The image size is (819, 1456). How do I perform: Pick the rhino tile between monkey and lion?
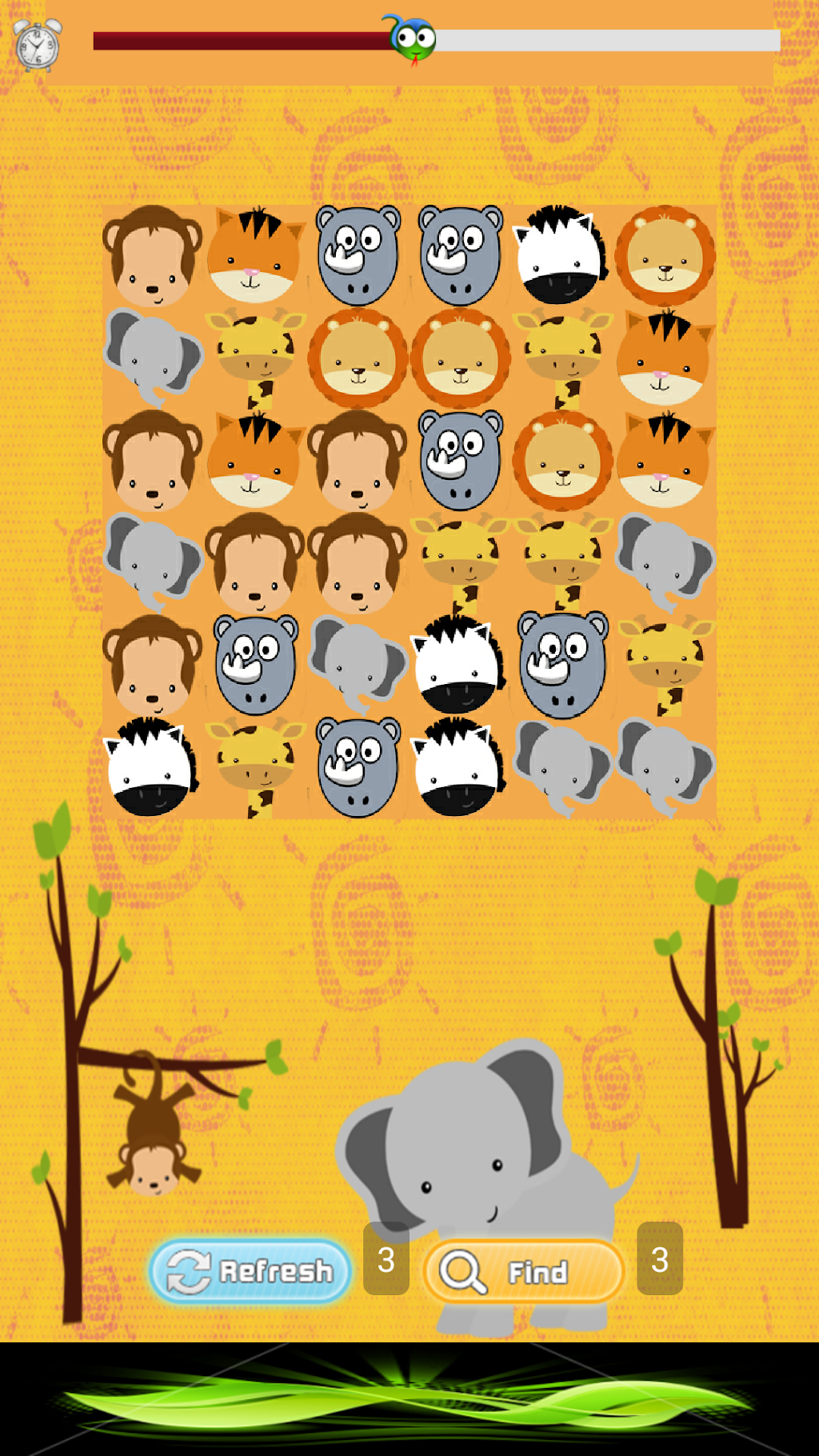[x=460, y=461]
